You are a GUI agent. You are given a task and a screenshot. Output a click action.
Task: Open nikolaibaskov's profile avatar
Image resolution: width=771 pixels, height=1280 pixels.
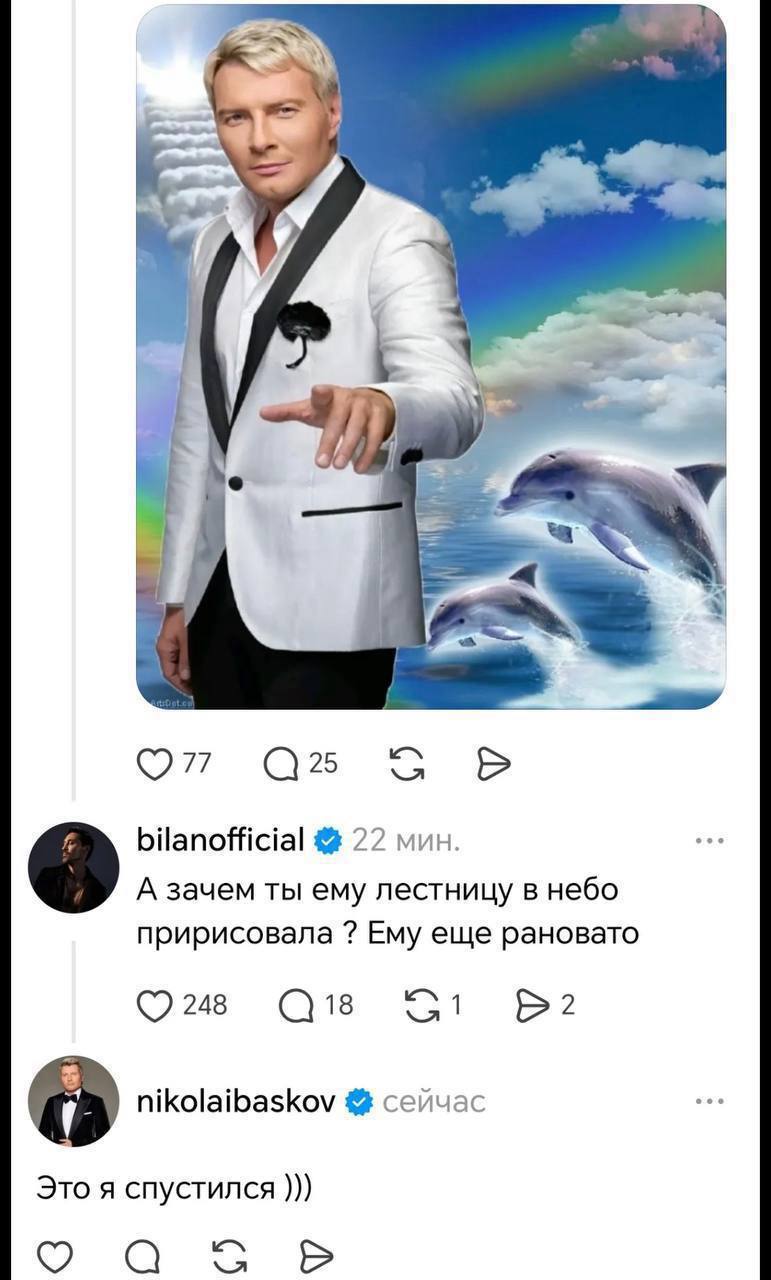pyautogui.click(x=73, y=1101)
